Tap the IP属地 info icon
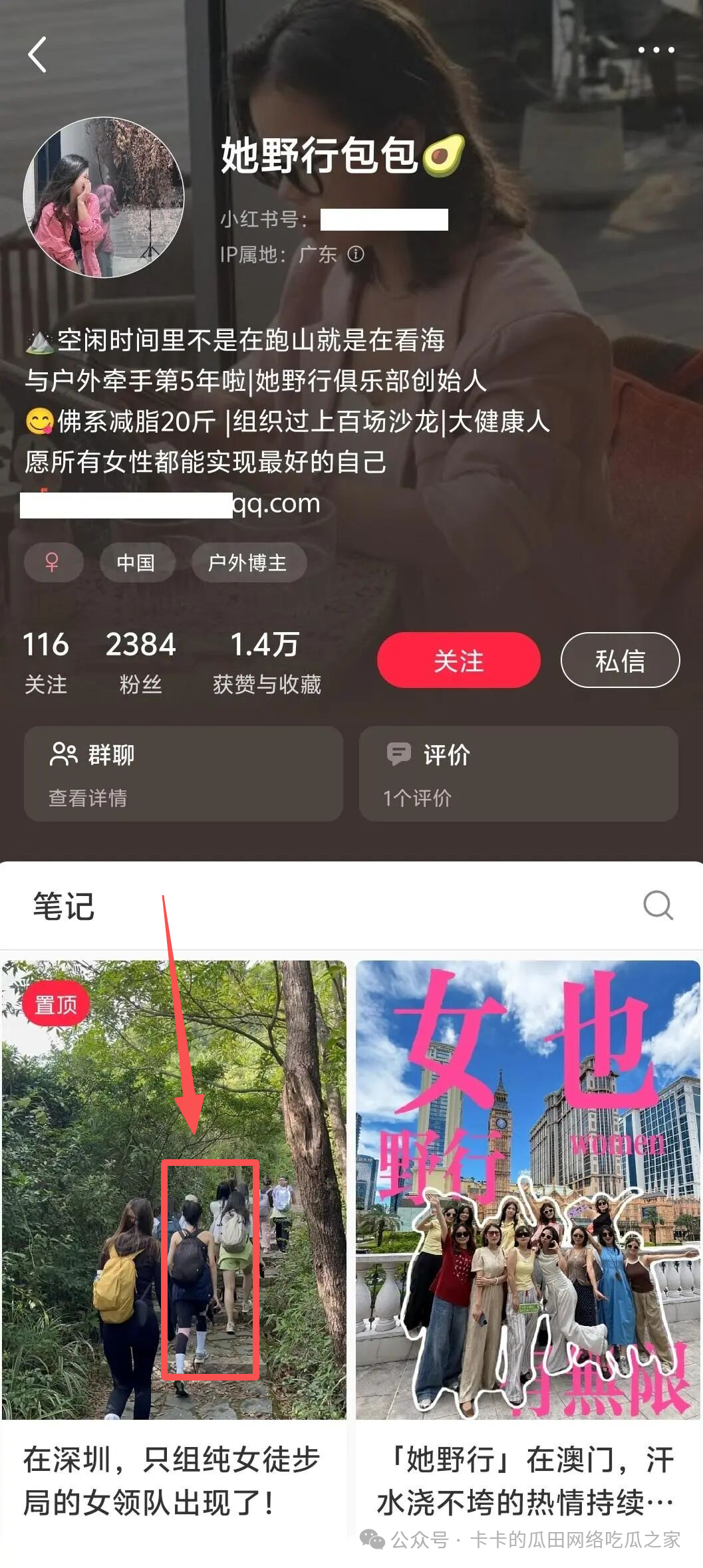 (356, 254)
